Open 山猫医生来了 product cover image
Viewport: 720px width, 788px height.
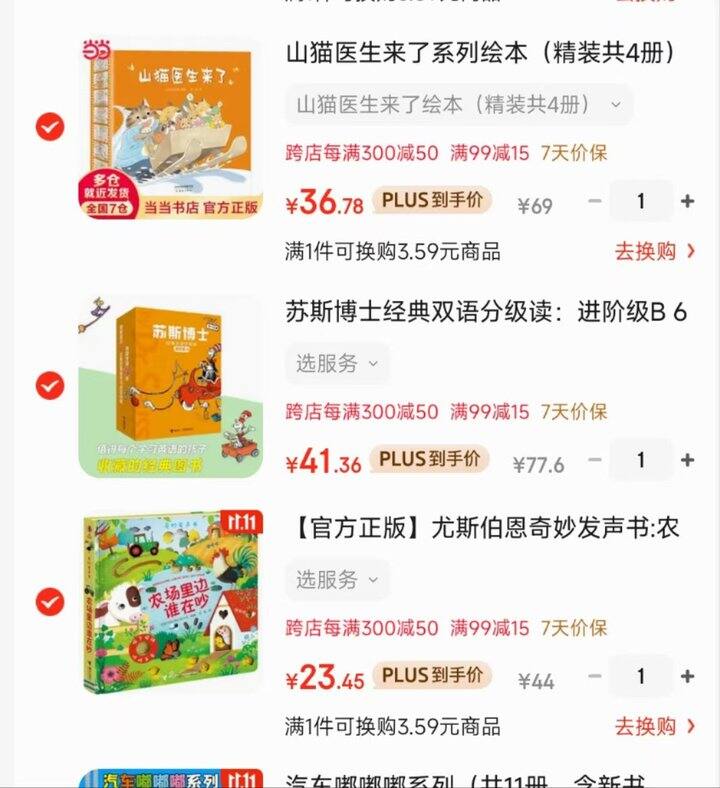[x=170, y=127]
